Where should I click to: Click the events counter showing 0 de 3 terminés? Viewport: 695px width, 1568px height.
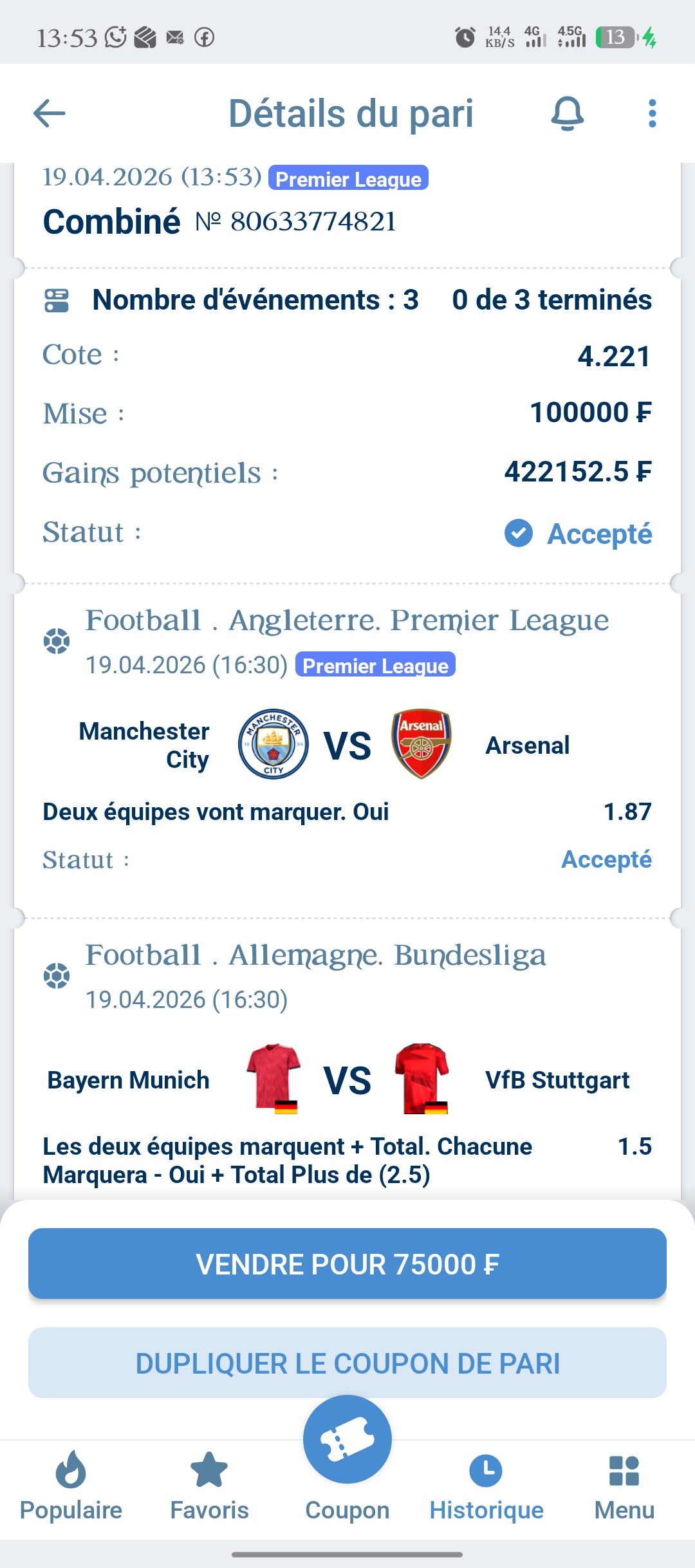click(551, 299)
